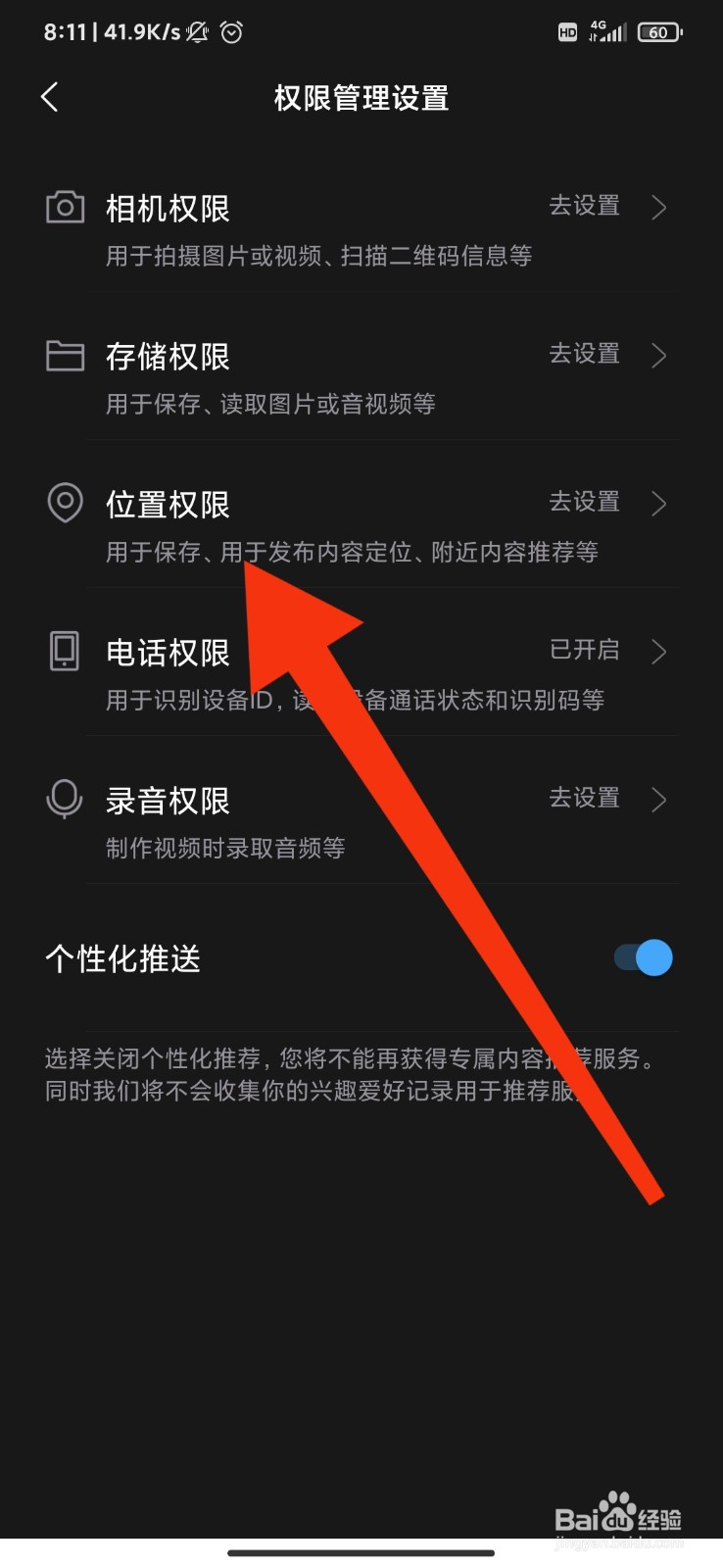
Task: Click 去设置 for camera permission
Action: pos(584,206)
